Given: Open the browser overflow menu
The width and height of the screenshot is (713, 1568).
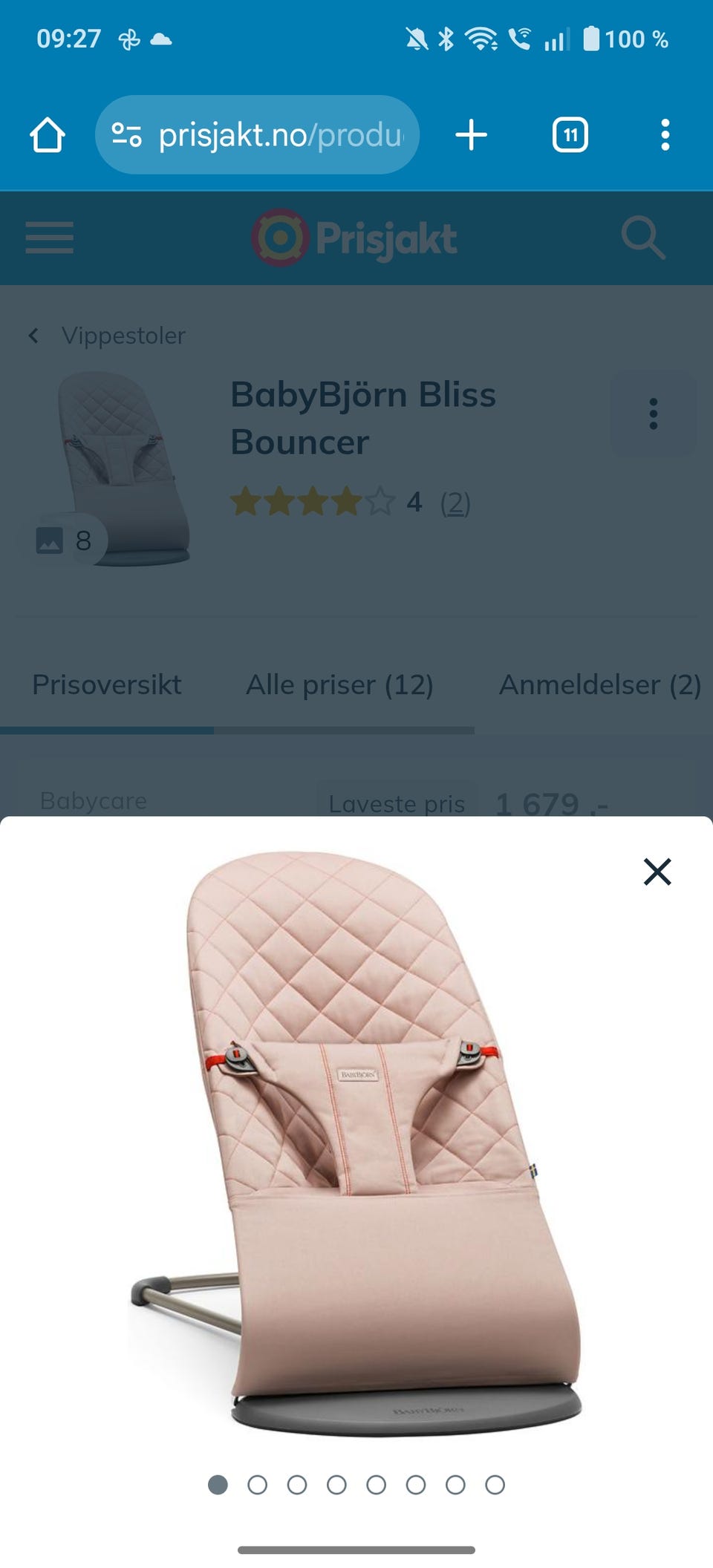Looking at the screenshot, I should click(x=665, y=134).
